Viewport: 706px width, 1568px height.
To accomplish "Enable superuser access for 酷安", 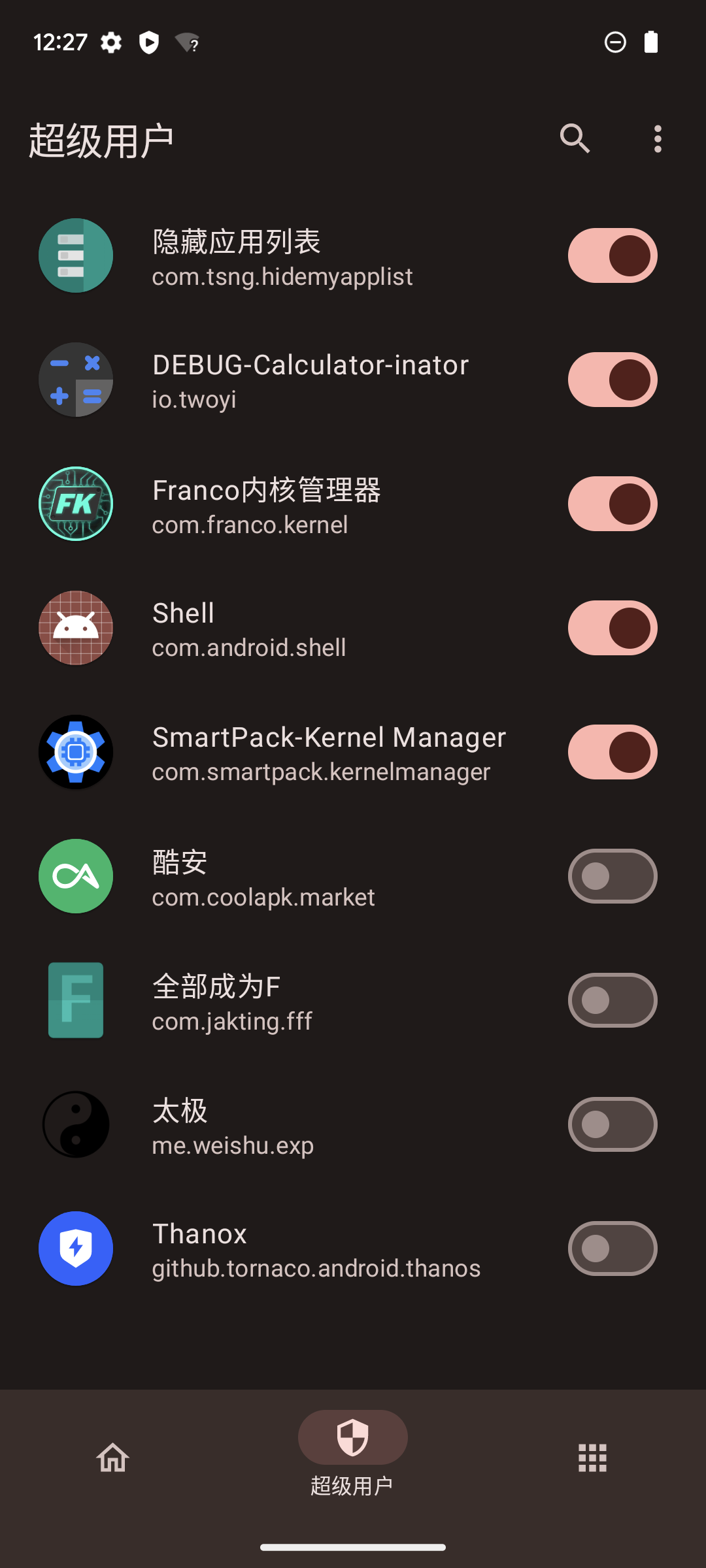I will 612,875.
